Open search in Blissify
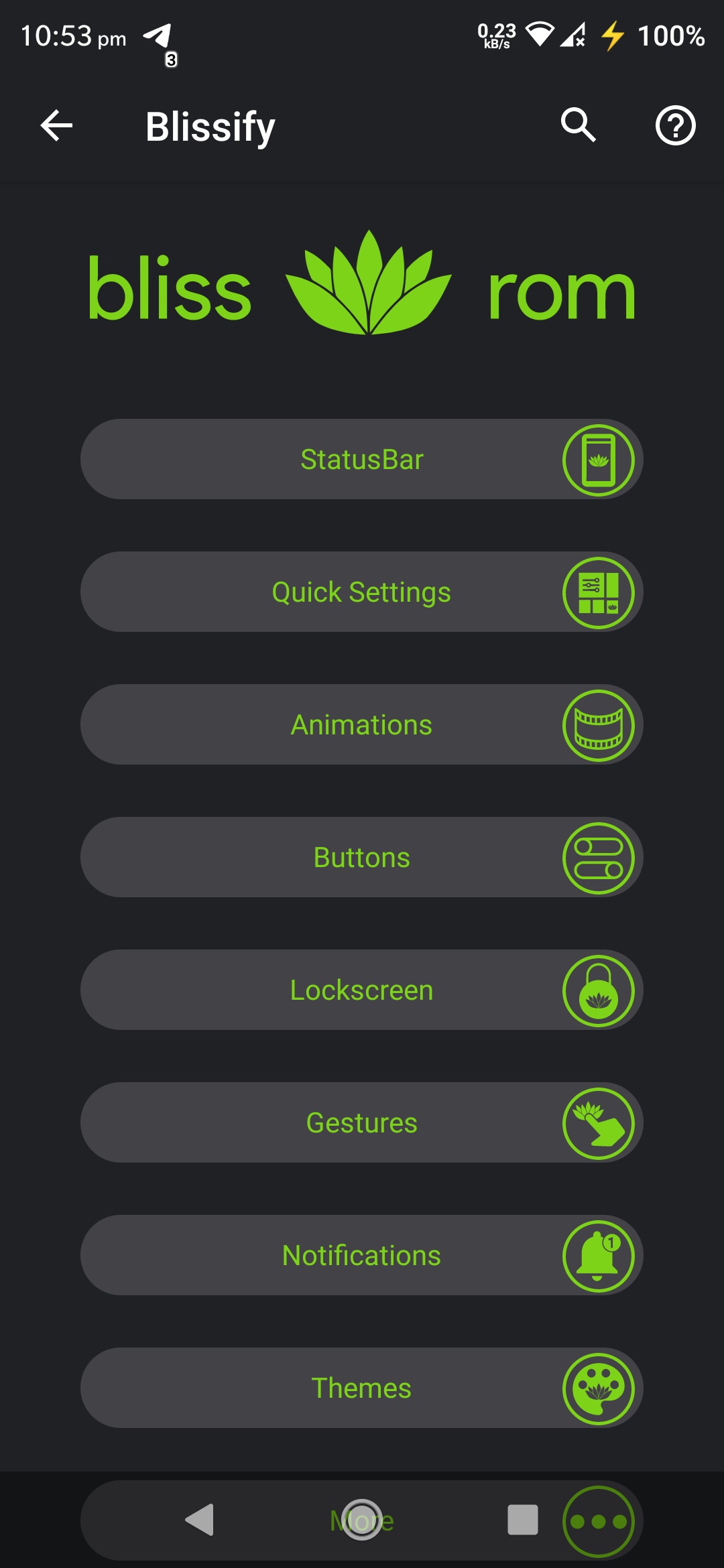724x1568 pixels. click(x=579, y=125)
